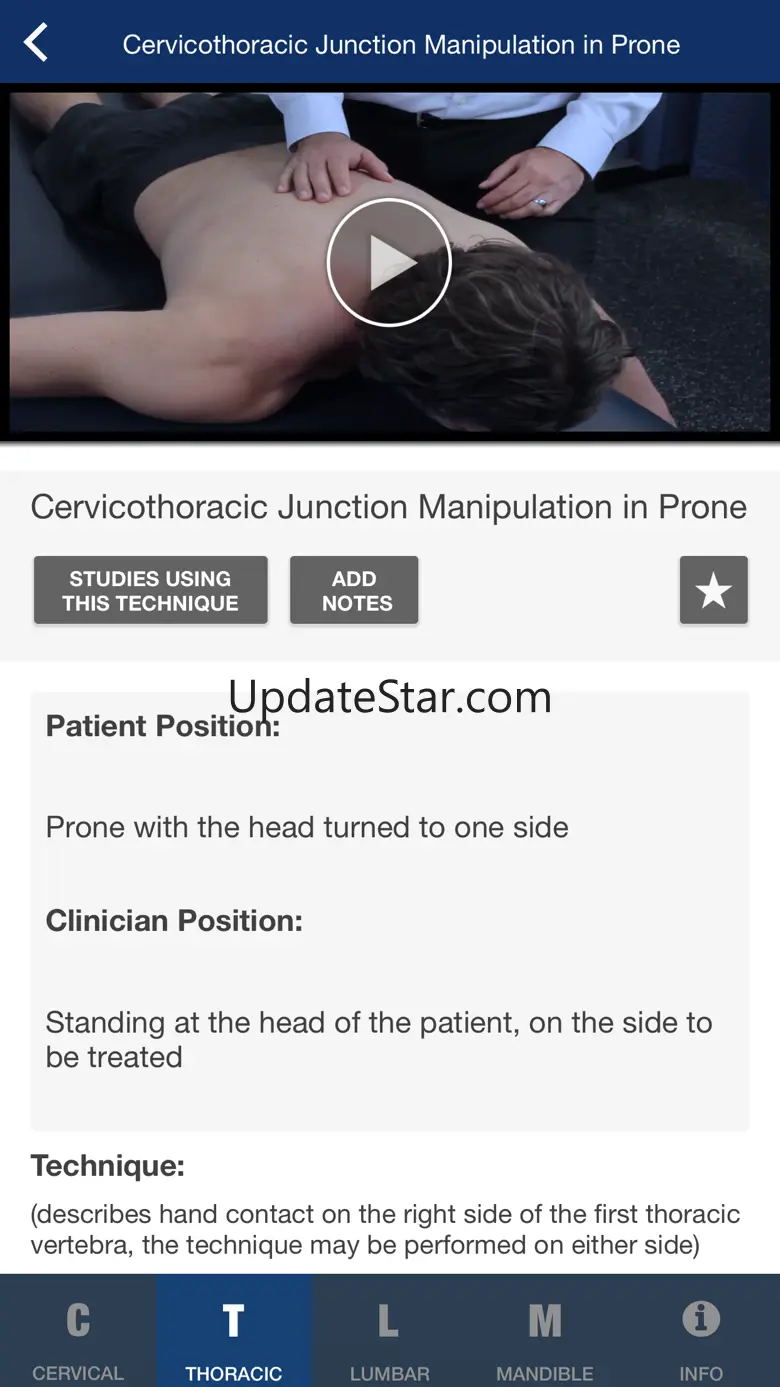780x1387 pixels.
Task: Go to the Mandible tab
Action: coord(545,1331)
